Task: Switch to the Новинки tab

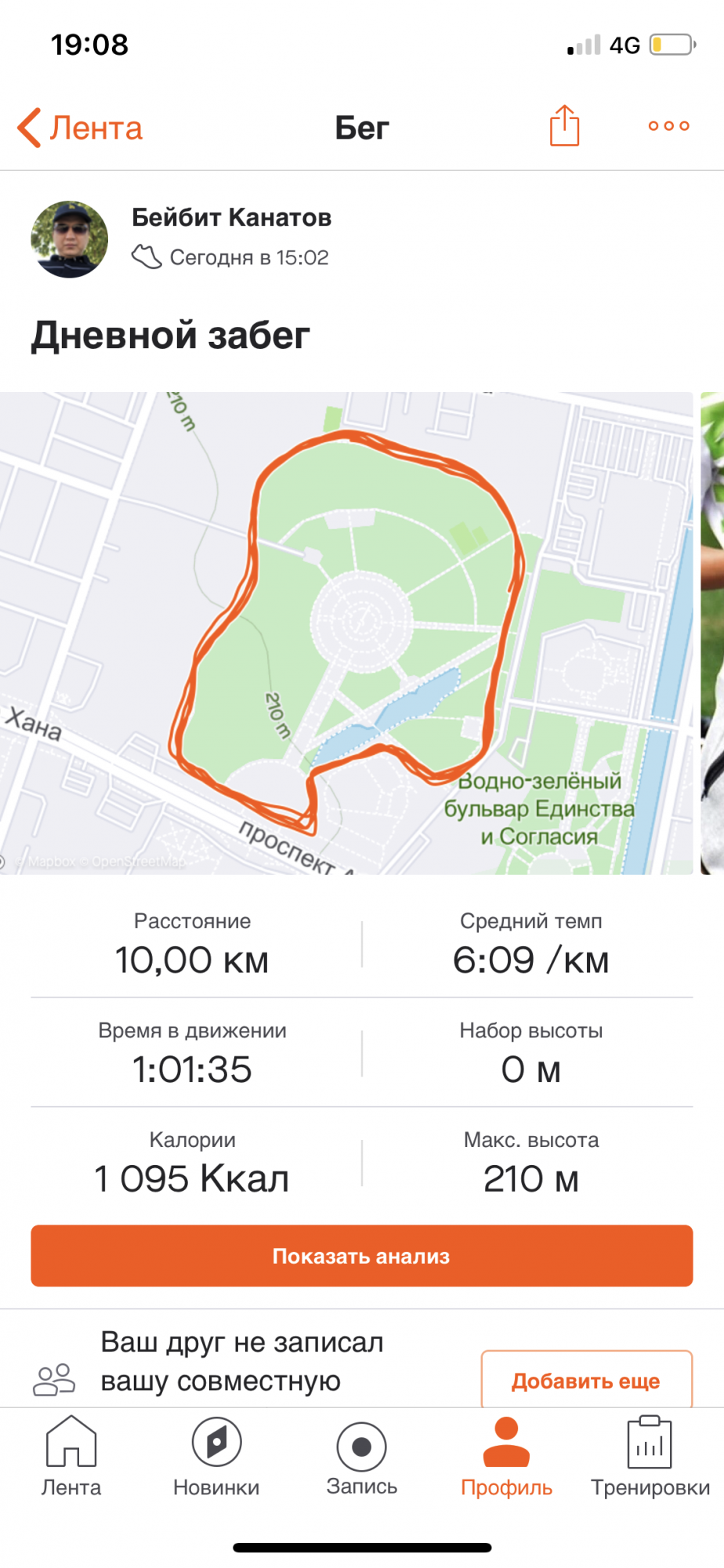Action: (216, 1457)
